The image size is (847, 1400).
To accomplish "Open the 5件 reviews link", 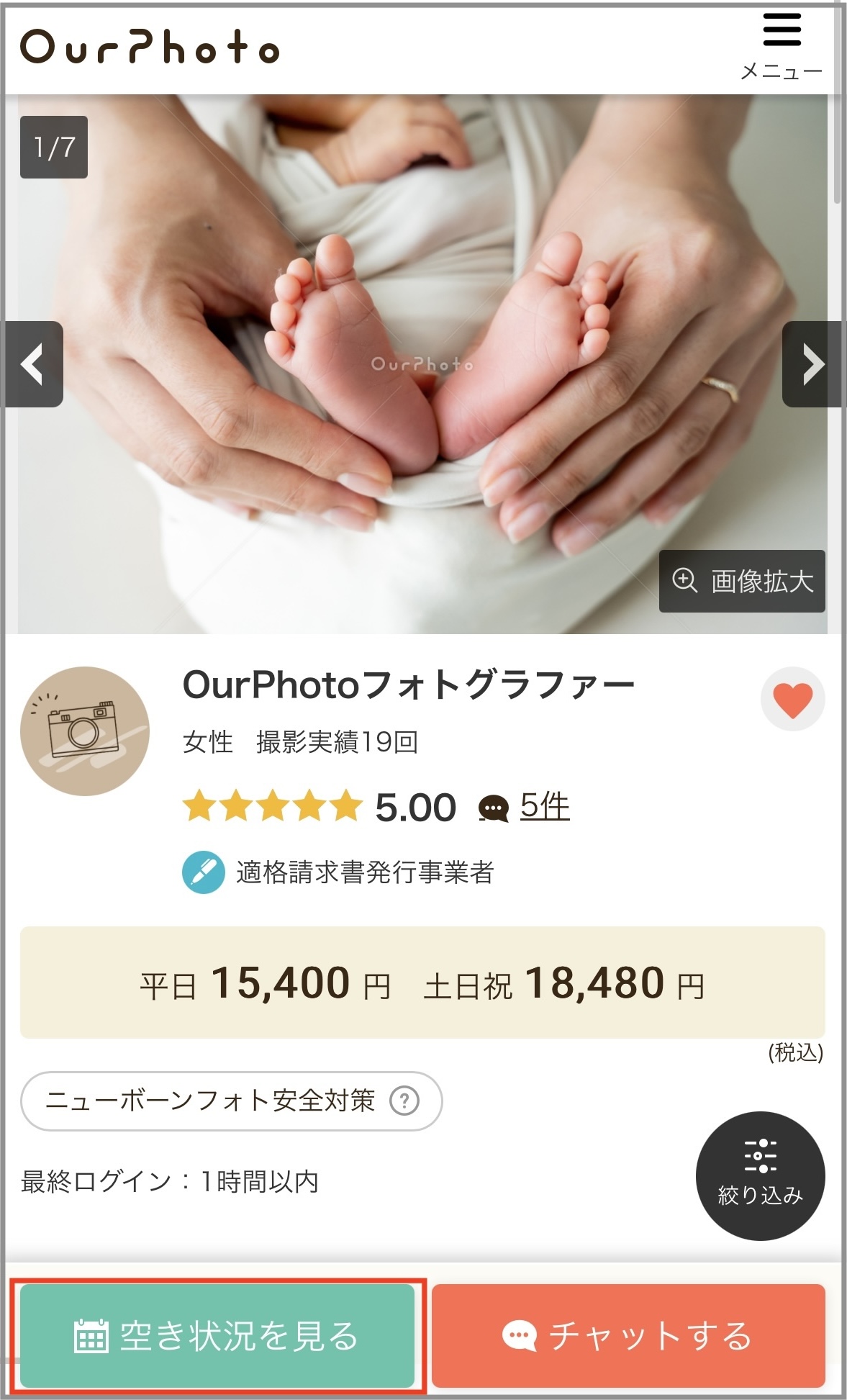I will 543,808.
